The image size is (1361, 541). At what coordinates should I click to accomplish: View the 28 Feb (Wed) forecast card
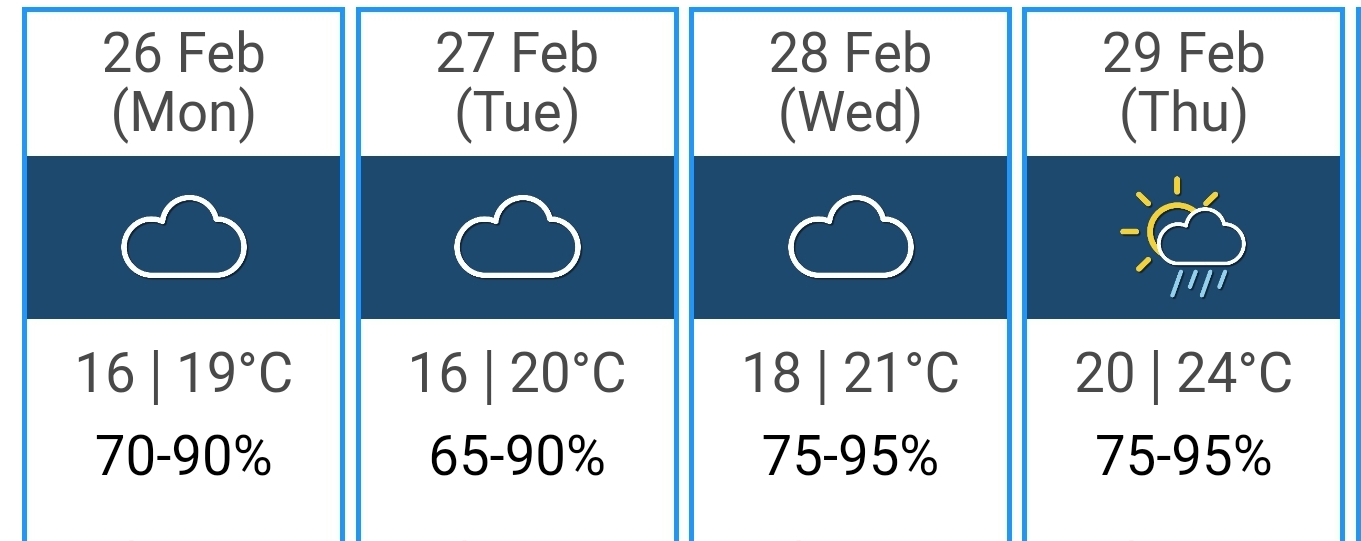[850, 270]
